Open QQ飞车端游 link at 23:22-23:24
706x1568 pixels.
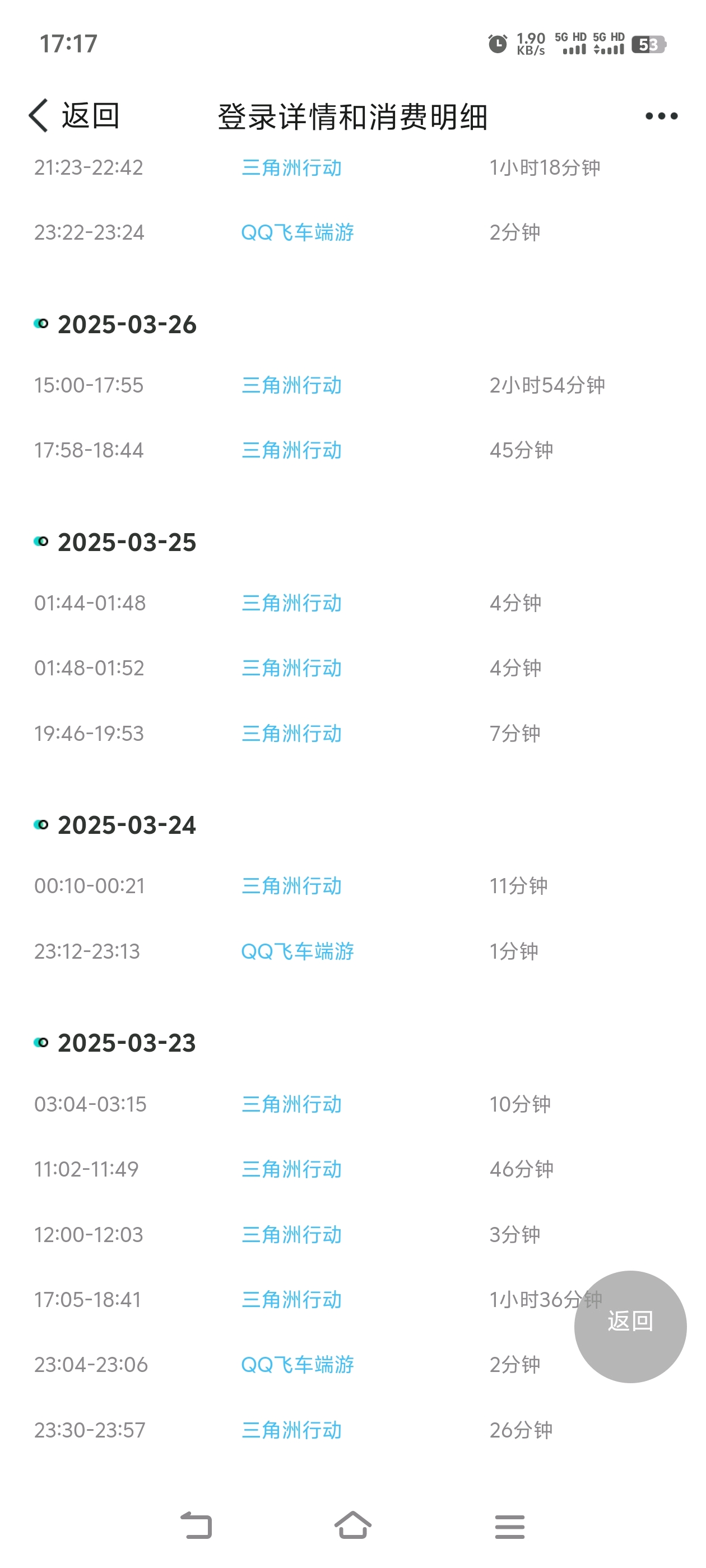(x=298, y=232)
